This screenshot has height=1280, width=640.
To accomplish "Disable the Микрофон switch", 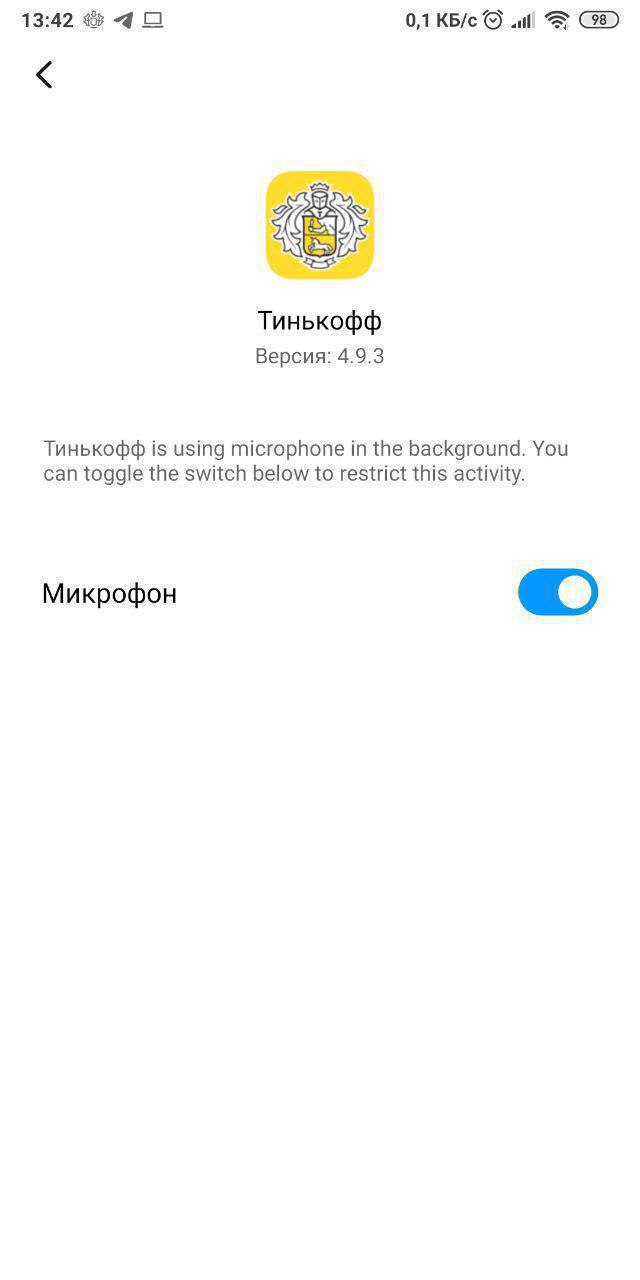I will pos(557,592).
